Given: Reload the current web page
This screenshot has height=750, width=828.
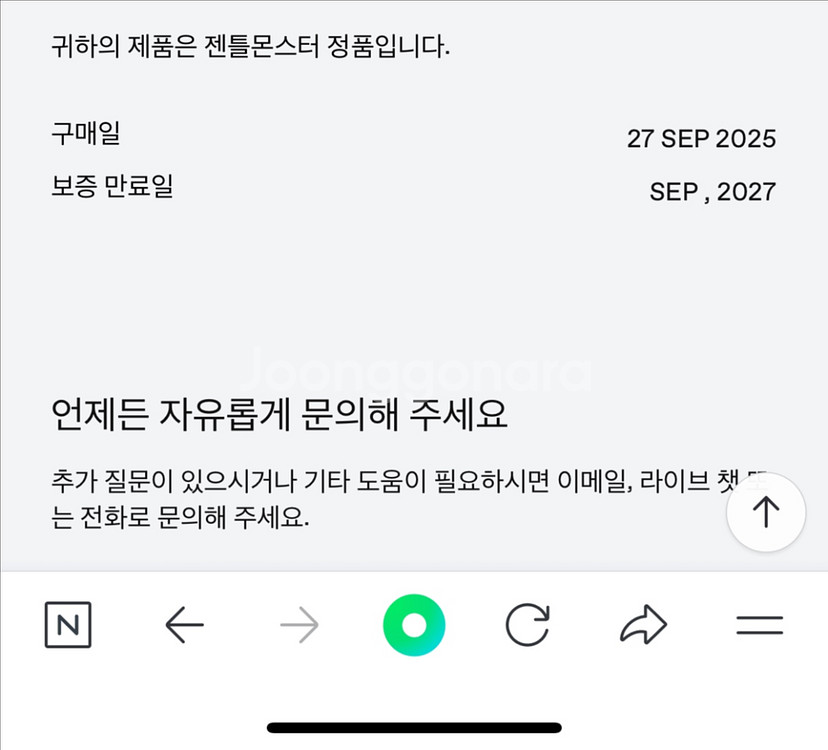Looking at the screenshot, I should click(527, 626).
